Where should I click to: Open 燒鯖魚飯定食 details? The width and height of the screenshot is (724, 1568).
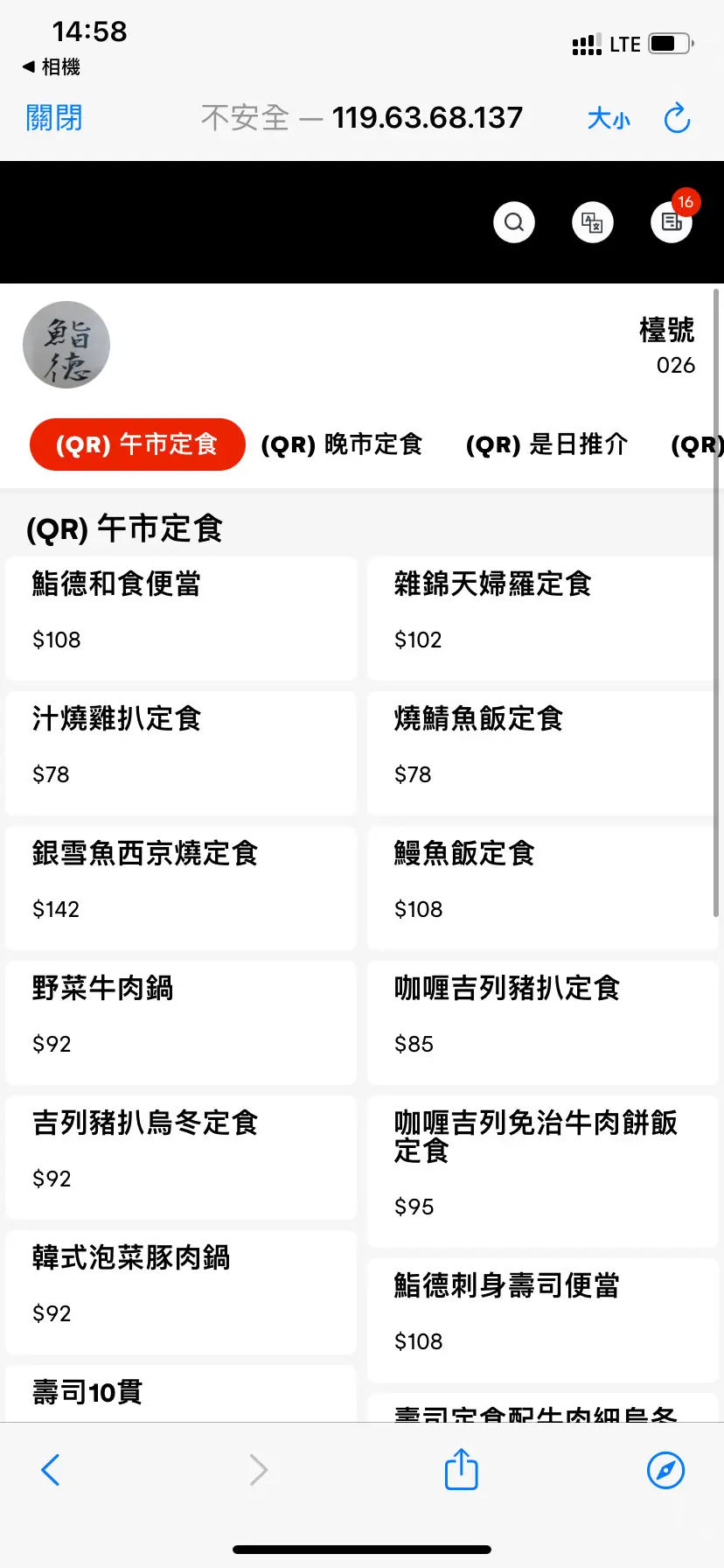(542, 752)
